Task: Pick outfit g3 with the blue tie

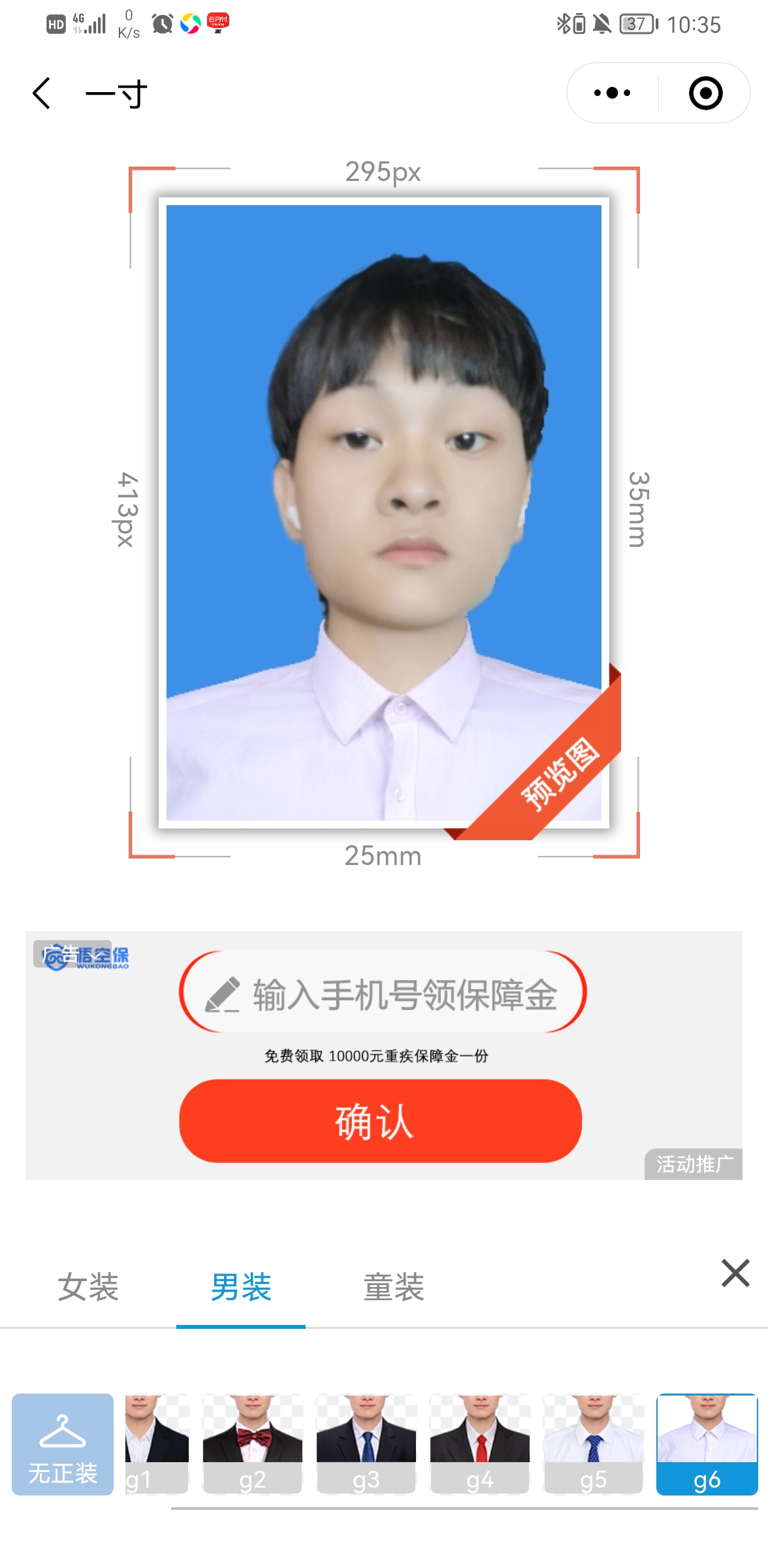Action: [366, 1444]
